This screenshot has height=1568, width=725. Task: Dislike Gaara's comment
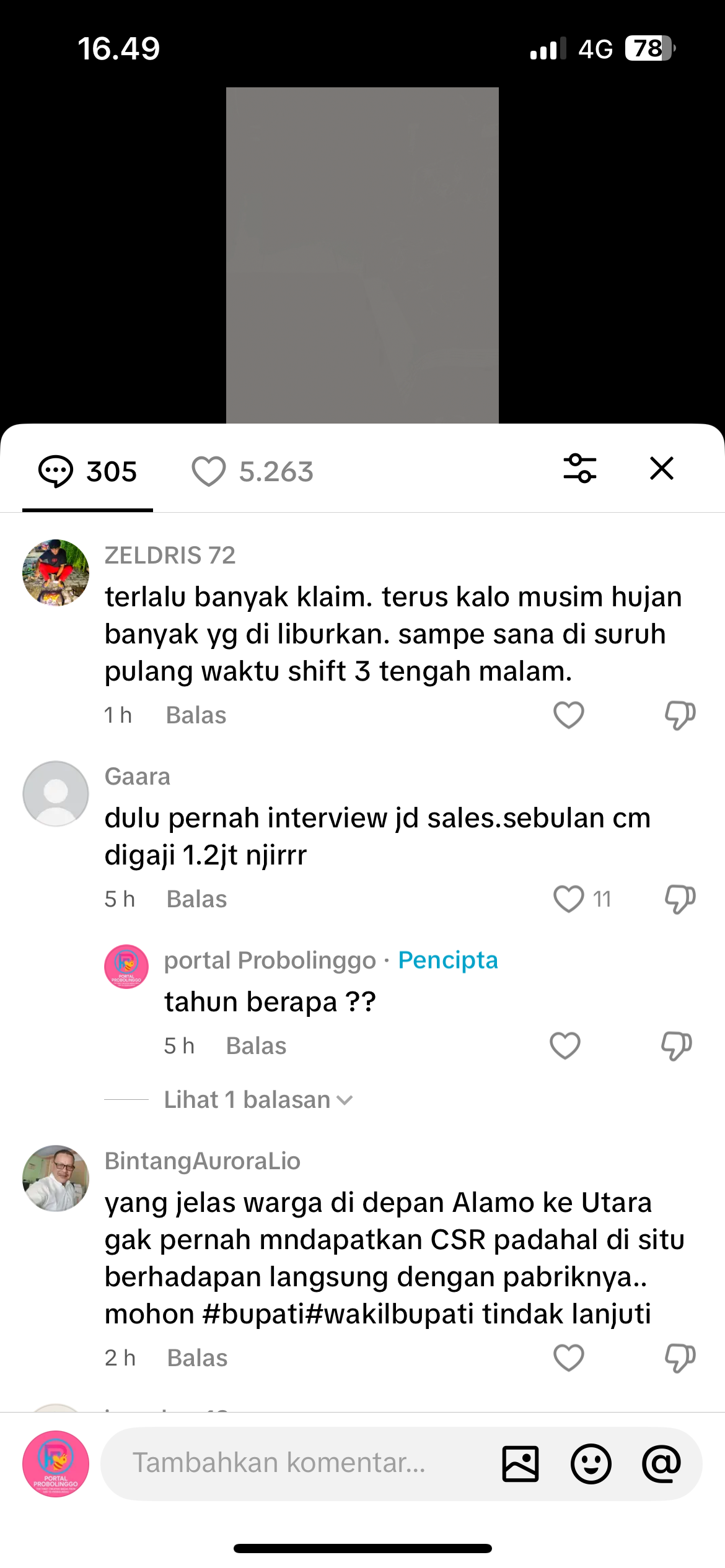pyautogui.click(x=680, y=899)
